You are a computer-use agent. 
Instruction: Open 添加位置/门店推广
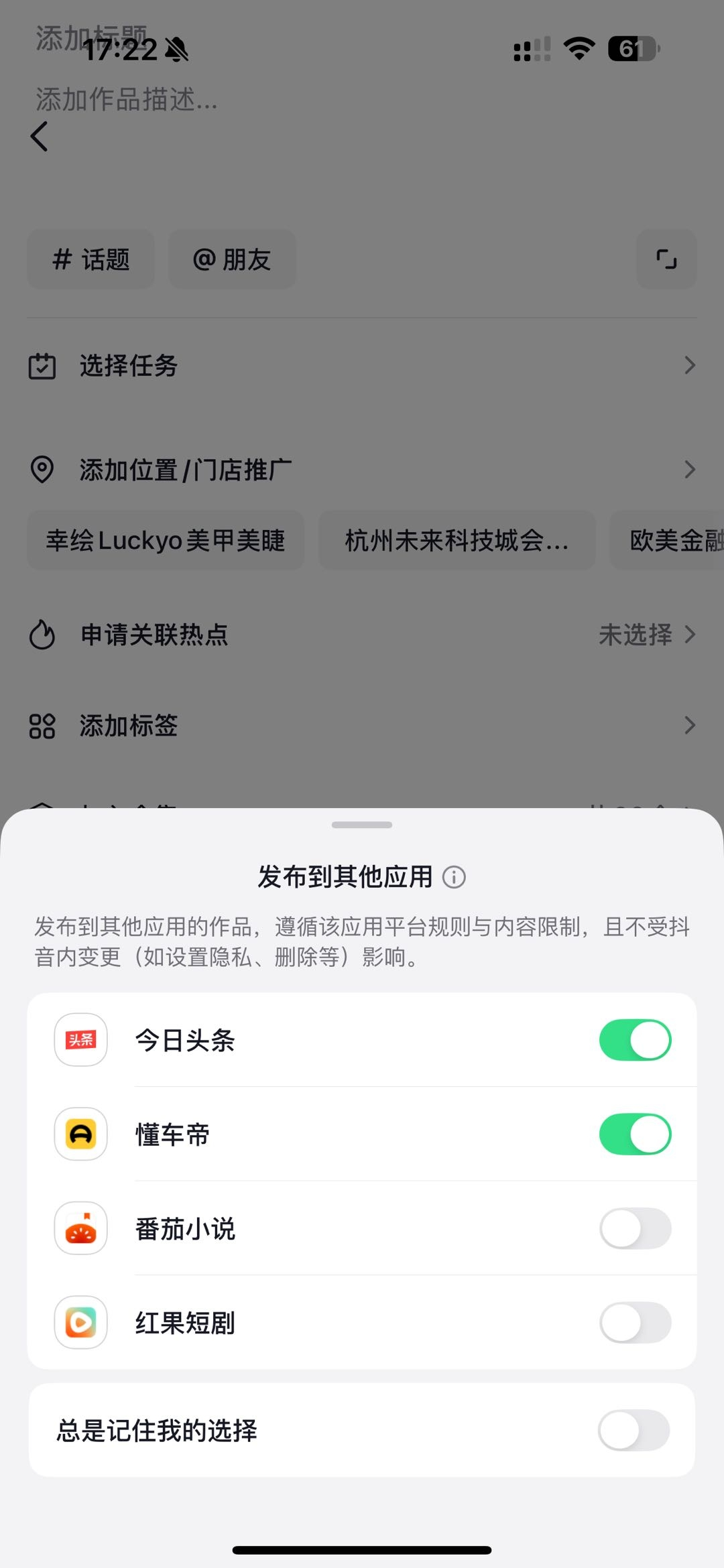(x=362, y=470)
